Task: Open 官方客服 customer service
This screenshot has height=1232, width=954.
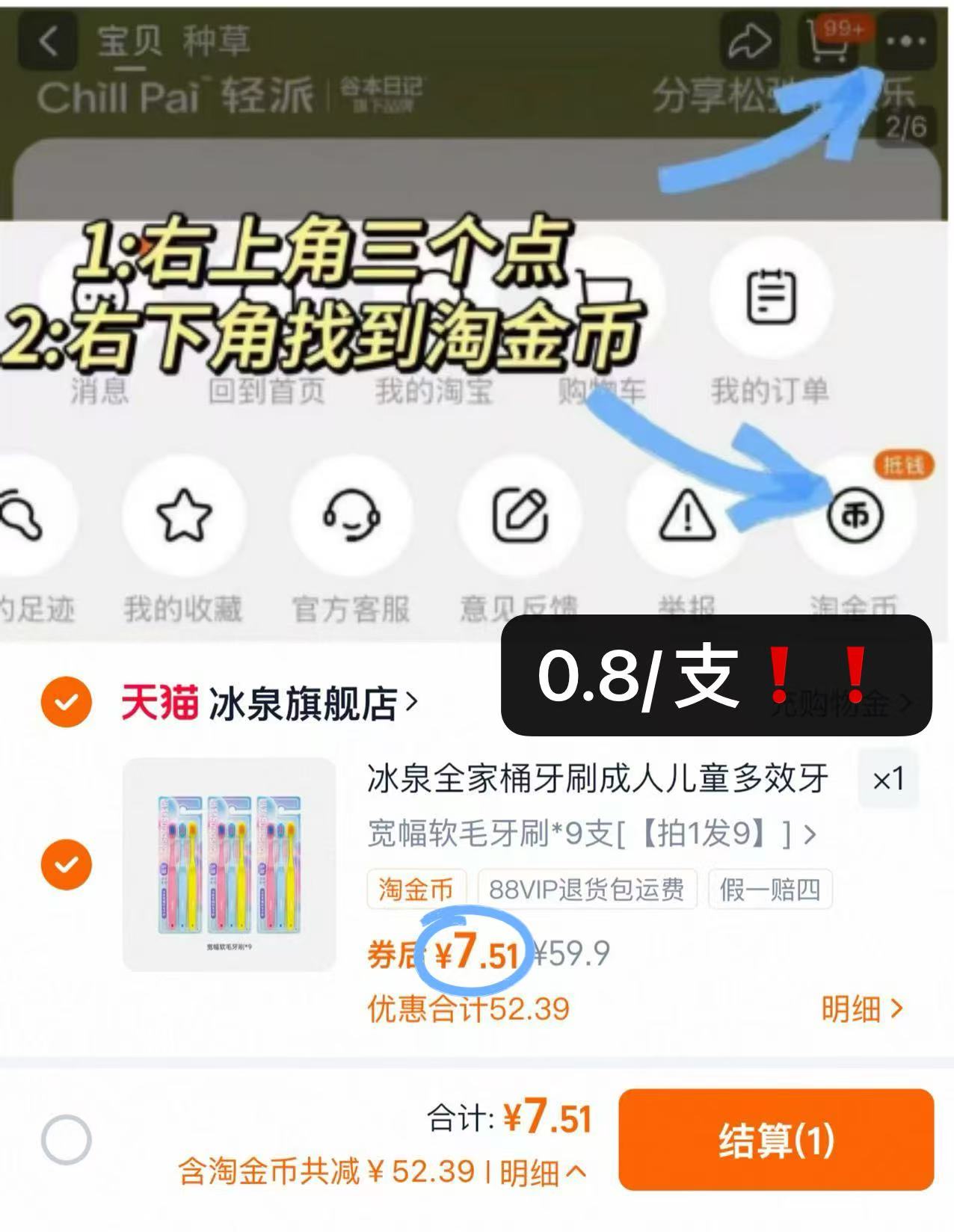Action: click(x=352, y=516)
